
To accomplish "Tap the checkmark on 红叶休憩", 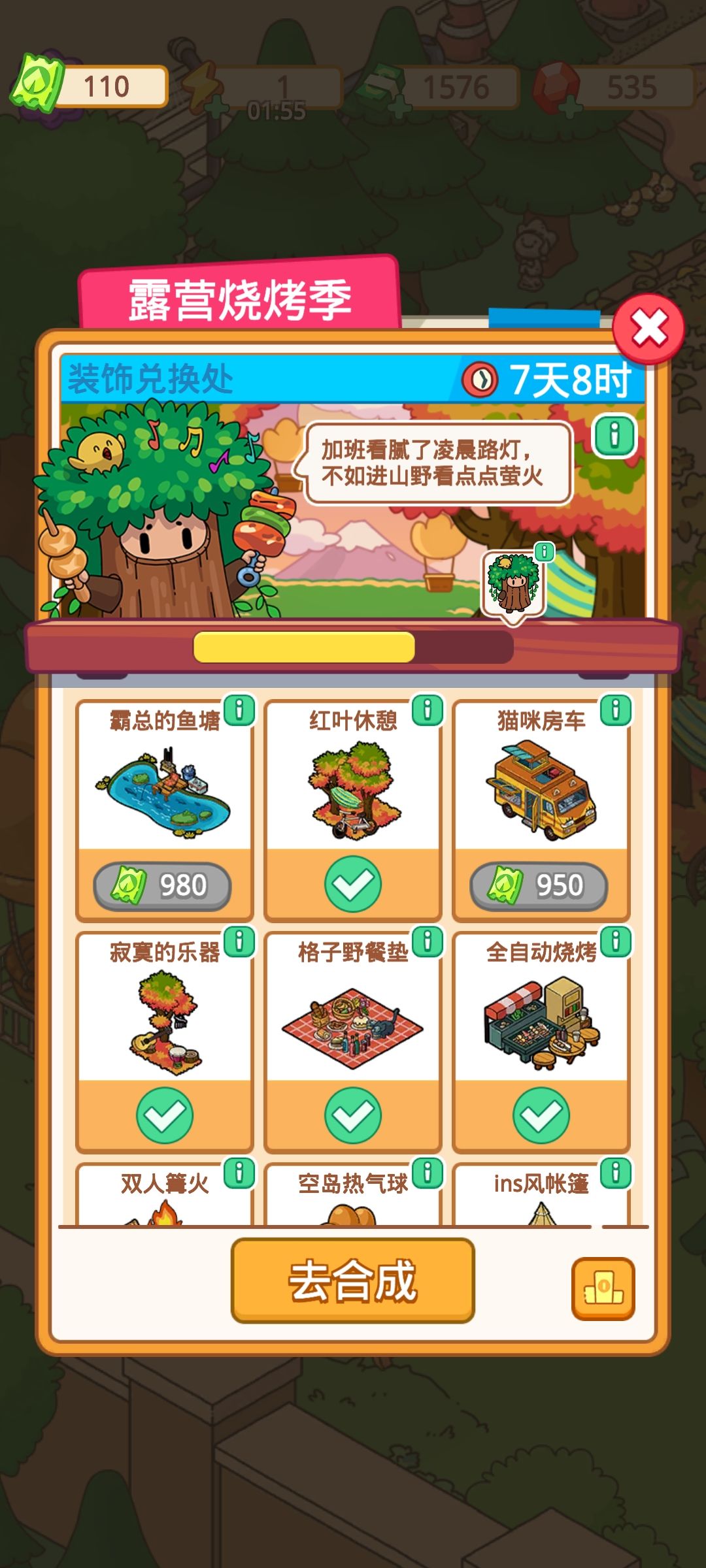I will point(354,881).
